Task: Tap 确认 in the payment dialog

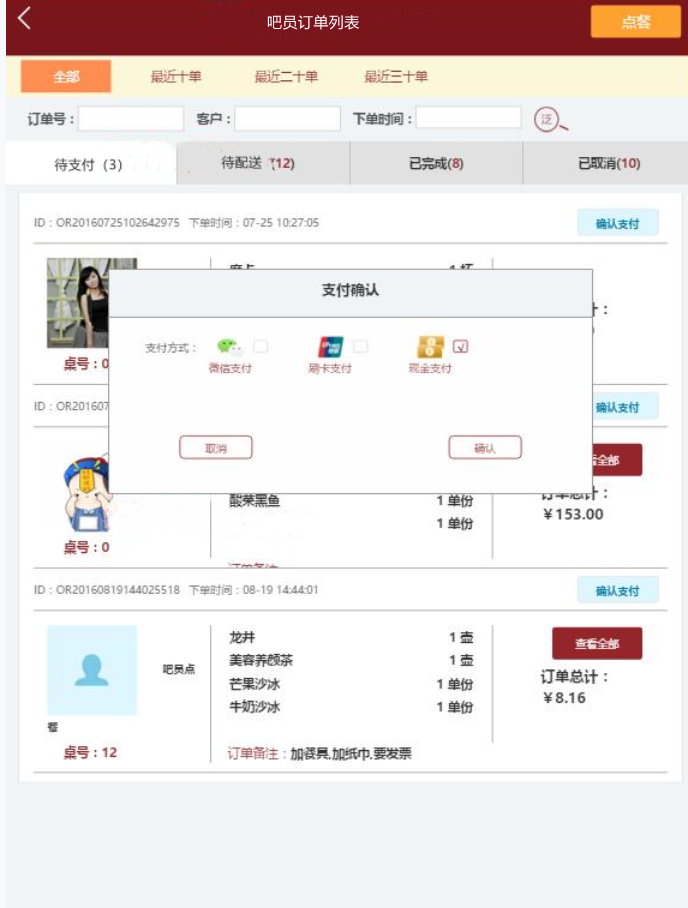Action: point(485,448)
